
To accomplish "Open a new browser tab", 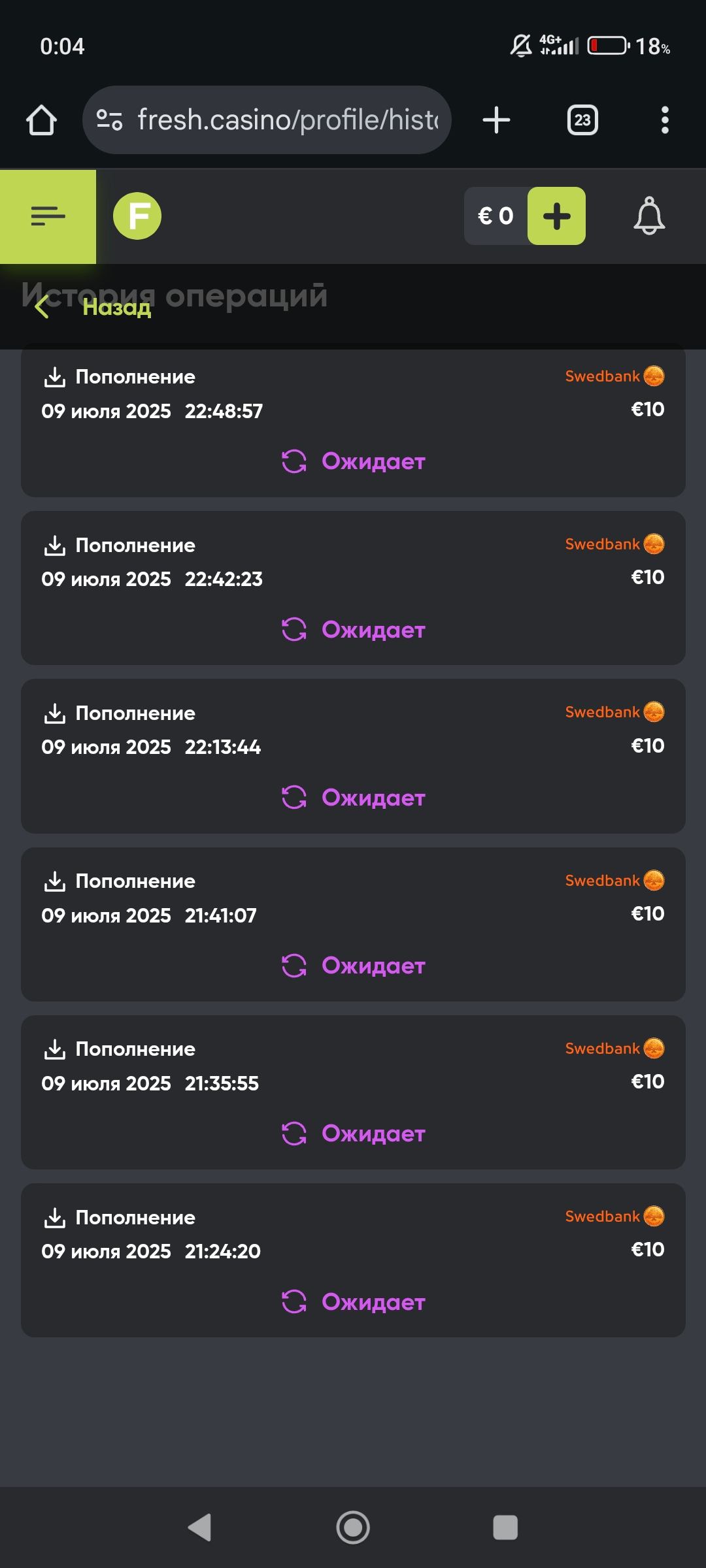I will click(x=496, y=120).
